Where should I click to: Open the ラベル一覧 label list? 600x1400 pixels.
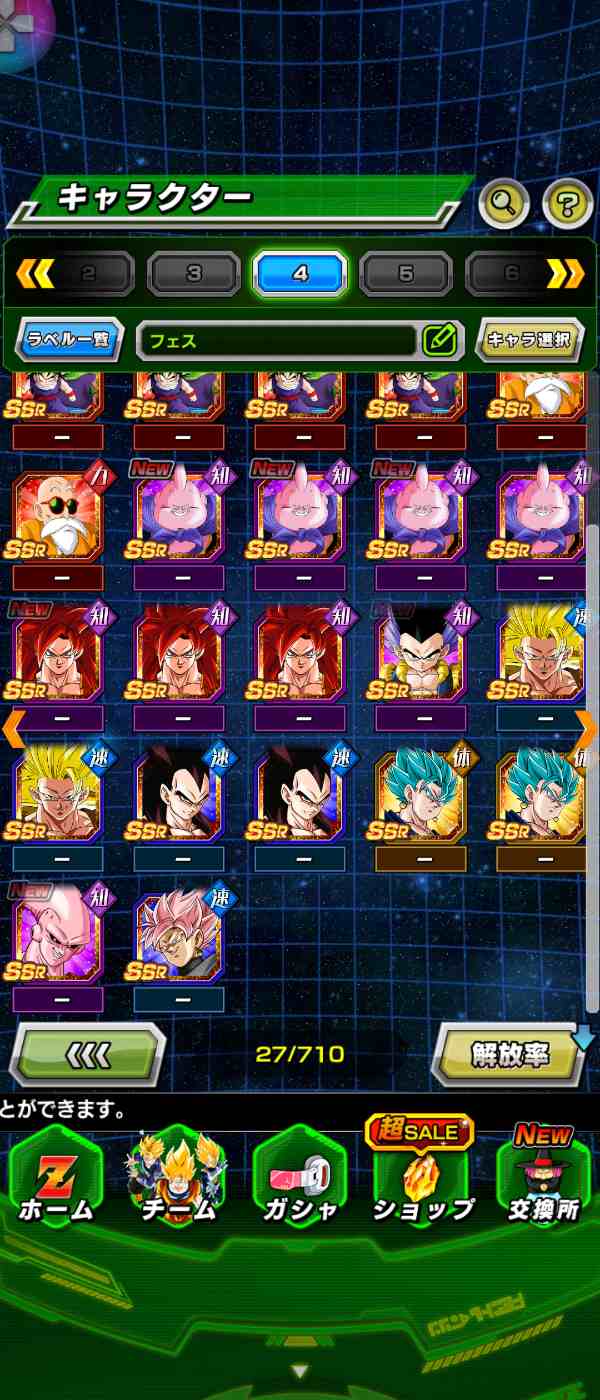[68, 340]
